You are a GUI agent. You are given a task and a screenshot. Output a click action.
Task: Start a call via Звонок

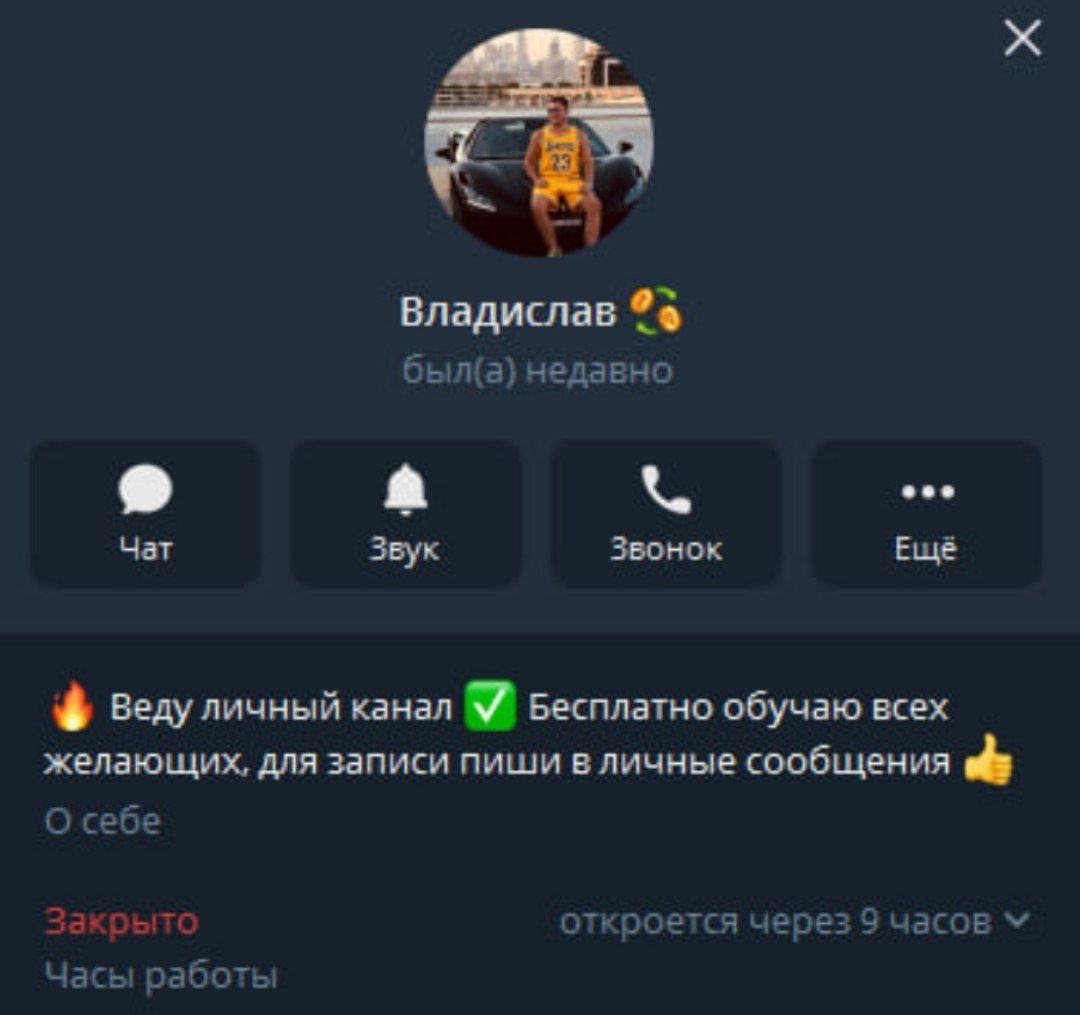pyautogui.click(x=666, y=513)
